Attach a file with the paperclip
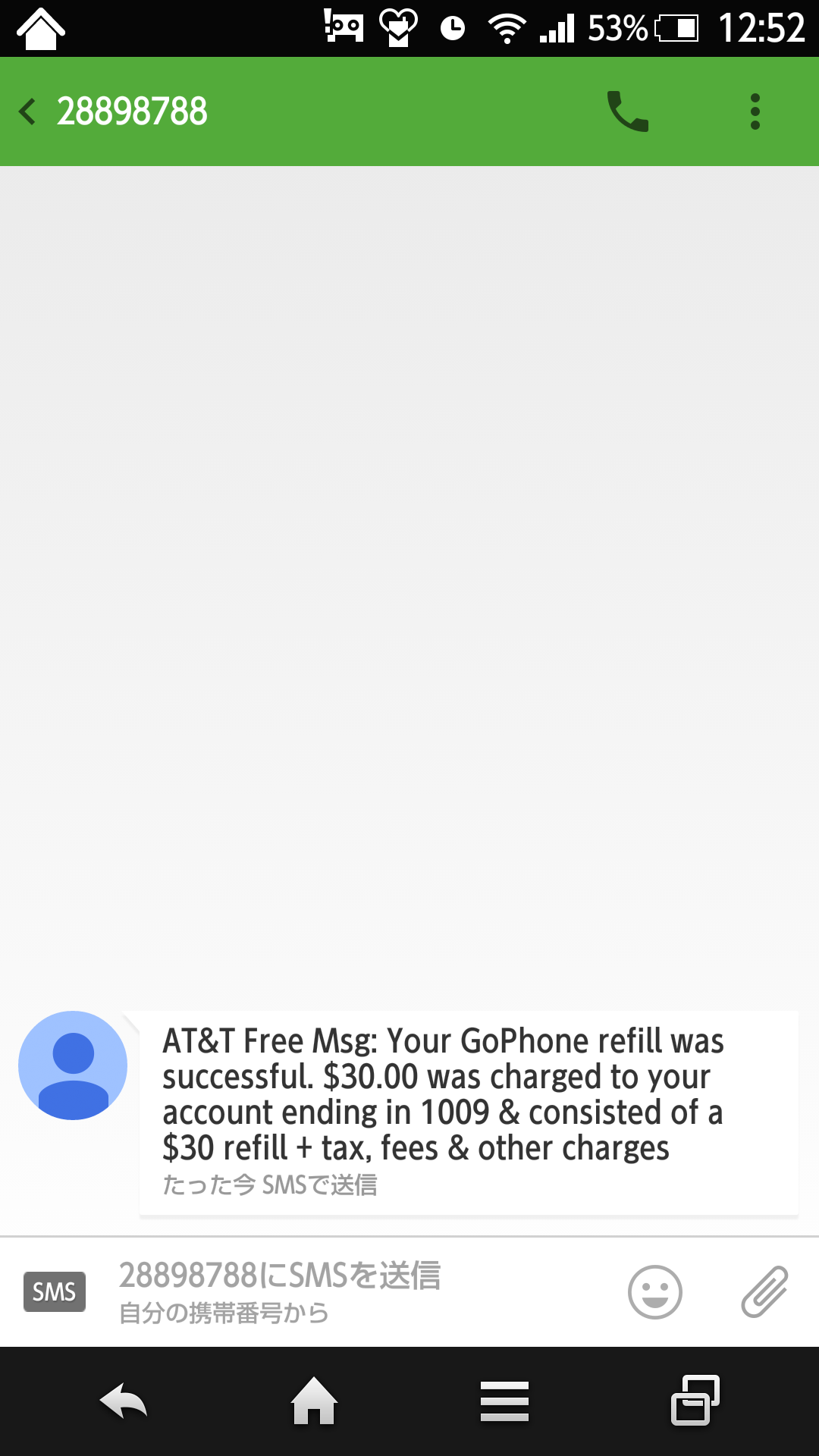The height and width of the screenshot is (1456, 819). pos(764,1292)
